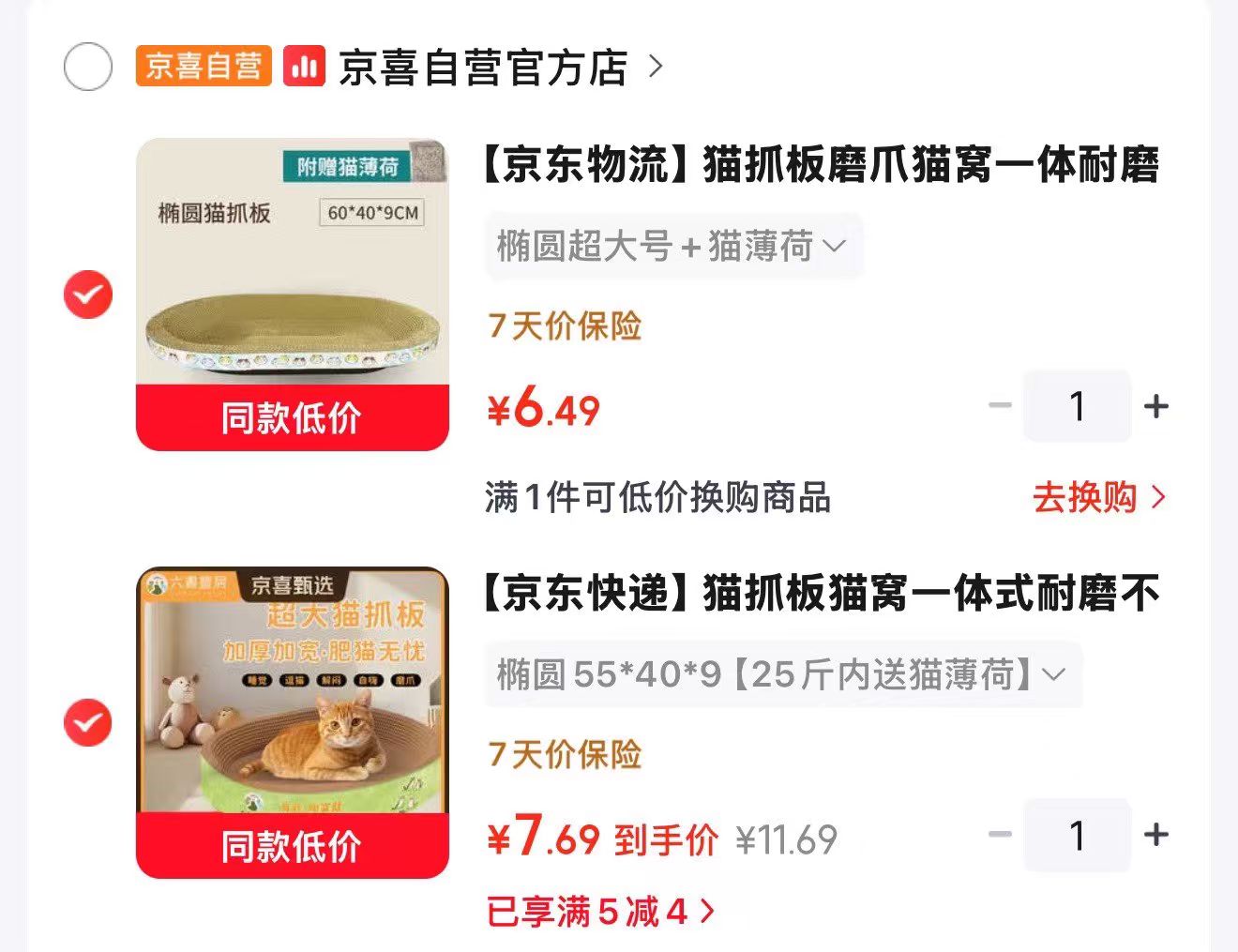Image resolution: width=1238 pixels, height=952 pixels.
Task: Increase quantity of the ¥7.69 scratcher
Action: 1156,834
